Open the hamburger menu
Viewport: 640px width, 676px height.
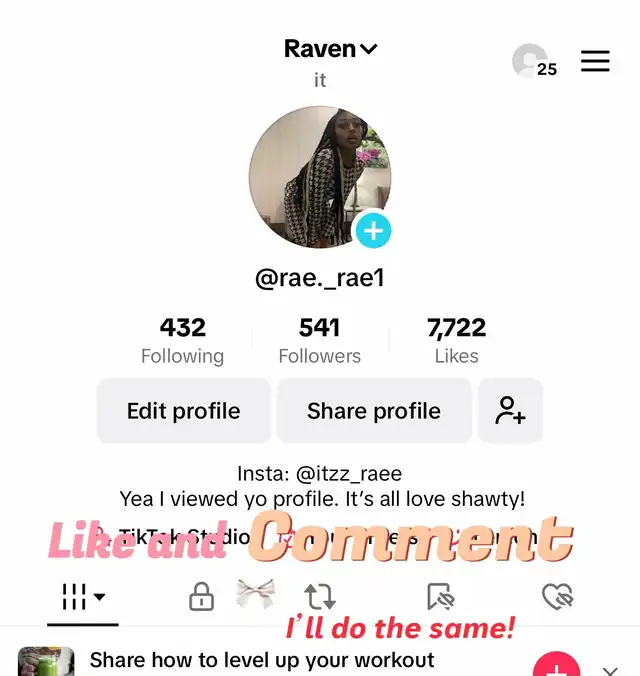[x=595, y=61]
